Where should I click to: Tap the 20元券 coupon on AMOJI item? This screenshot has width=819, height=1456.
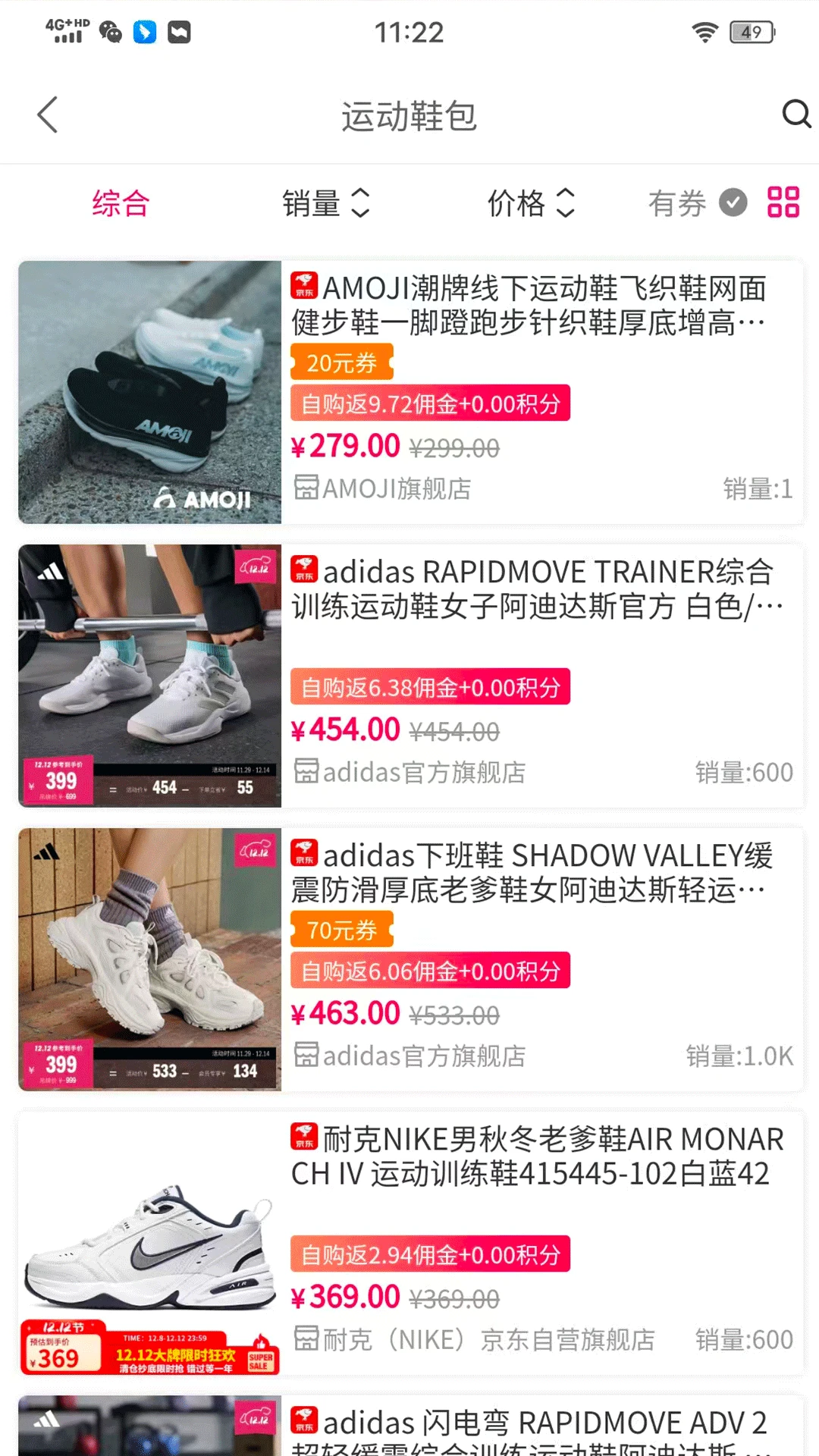pos(342,362)
